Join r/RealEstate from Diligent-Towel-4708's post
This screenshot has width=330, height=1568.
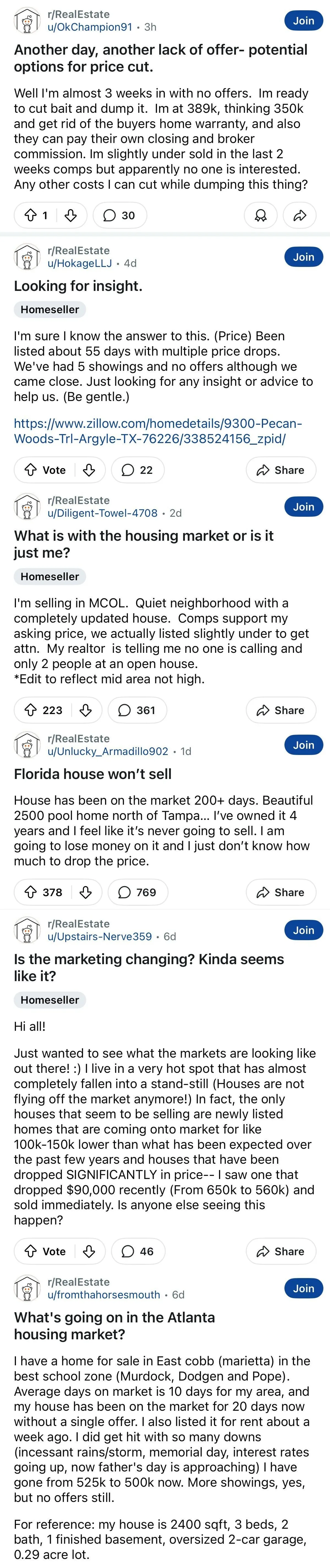coord(303,506)
